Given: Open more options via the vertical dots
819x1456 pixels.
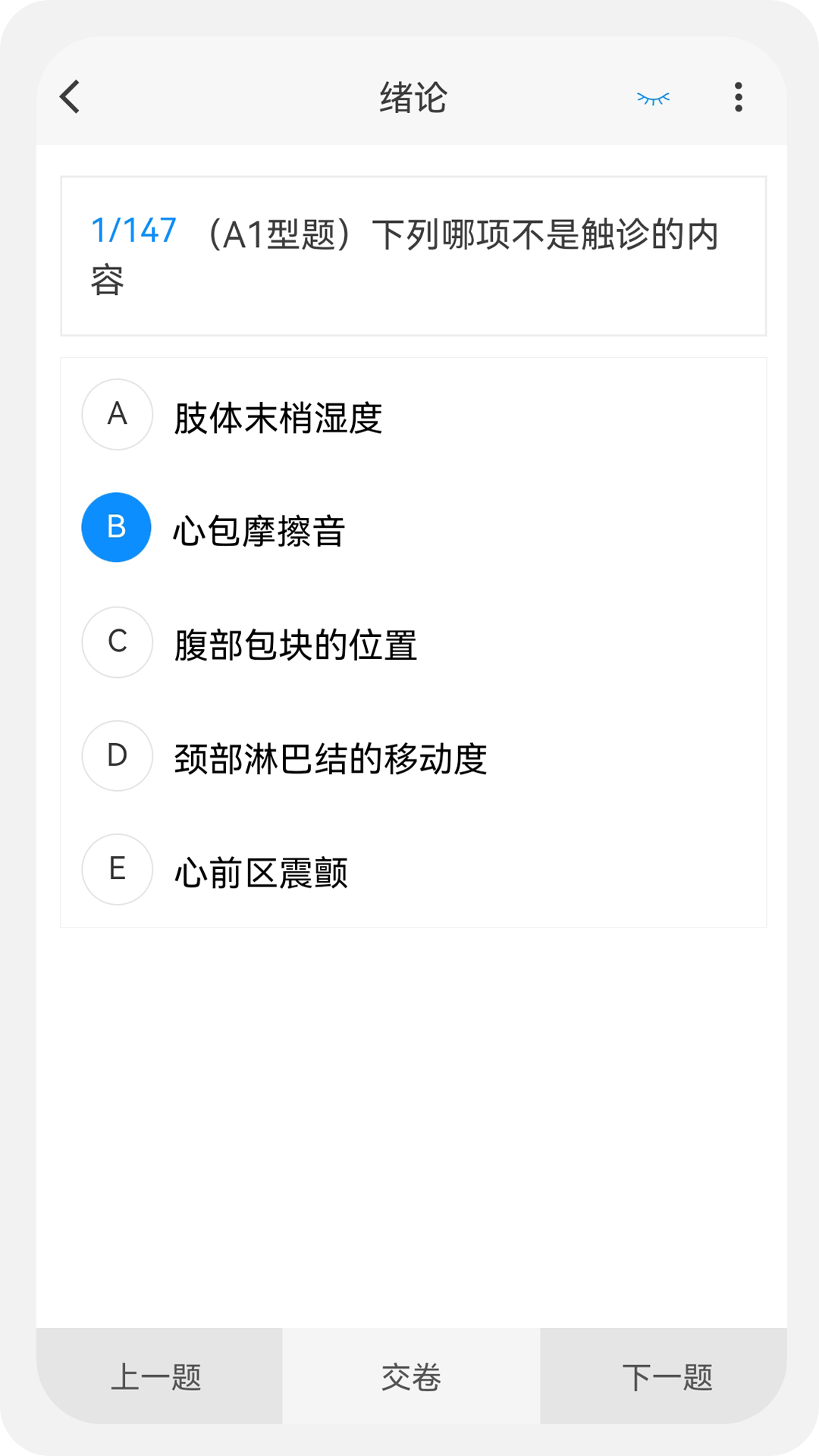Looking at the screenshot, I should click(x=737, y=97).
